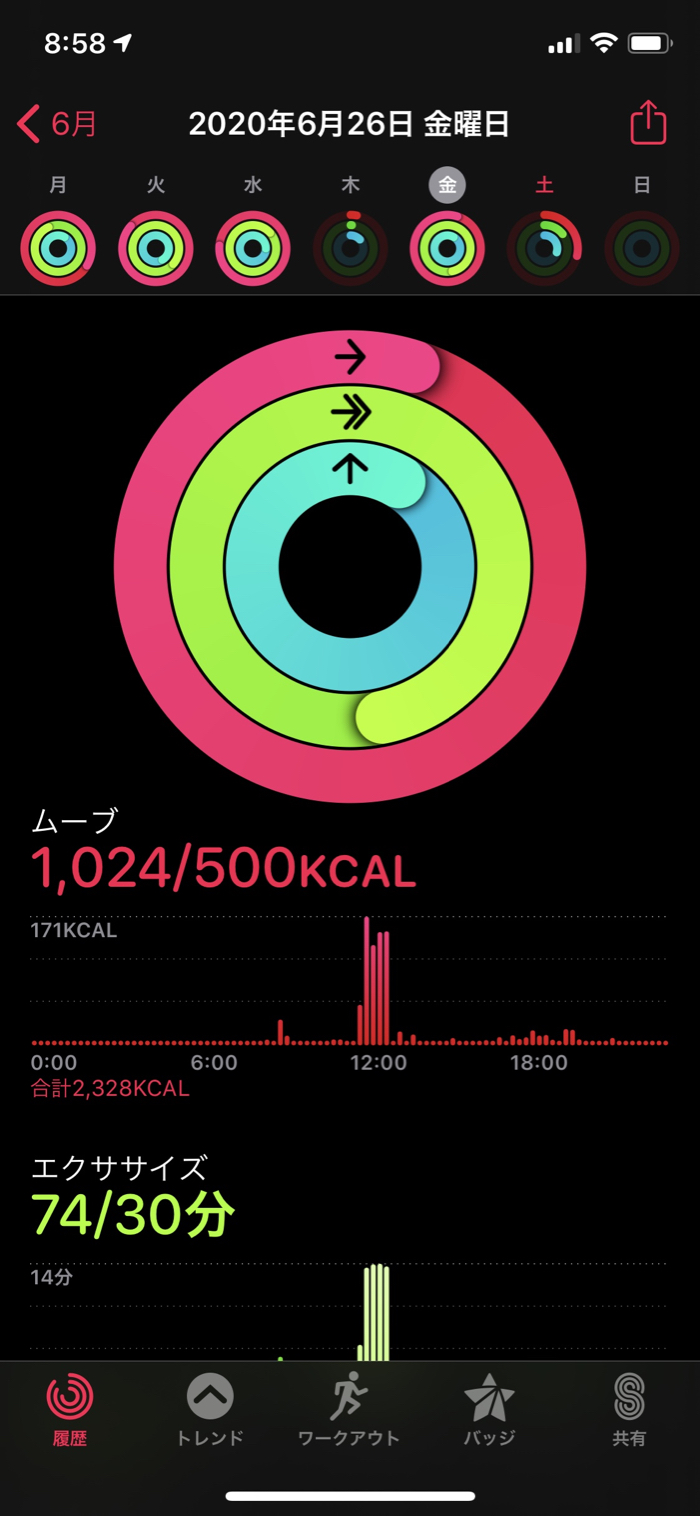Switch to the ワークアウト tab
This screenshot has height=1516, width=700.
[x=349, y=1409]
